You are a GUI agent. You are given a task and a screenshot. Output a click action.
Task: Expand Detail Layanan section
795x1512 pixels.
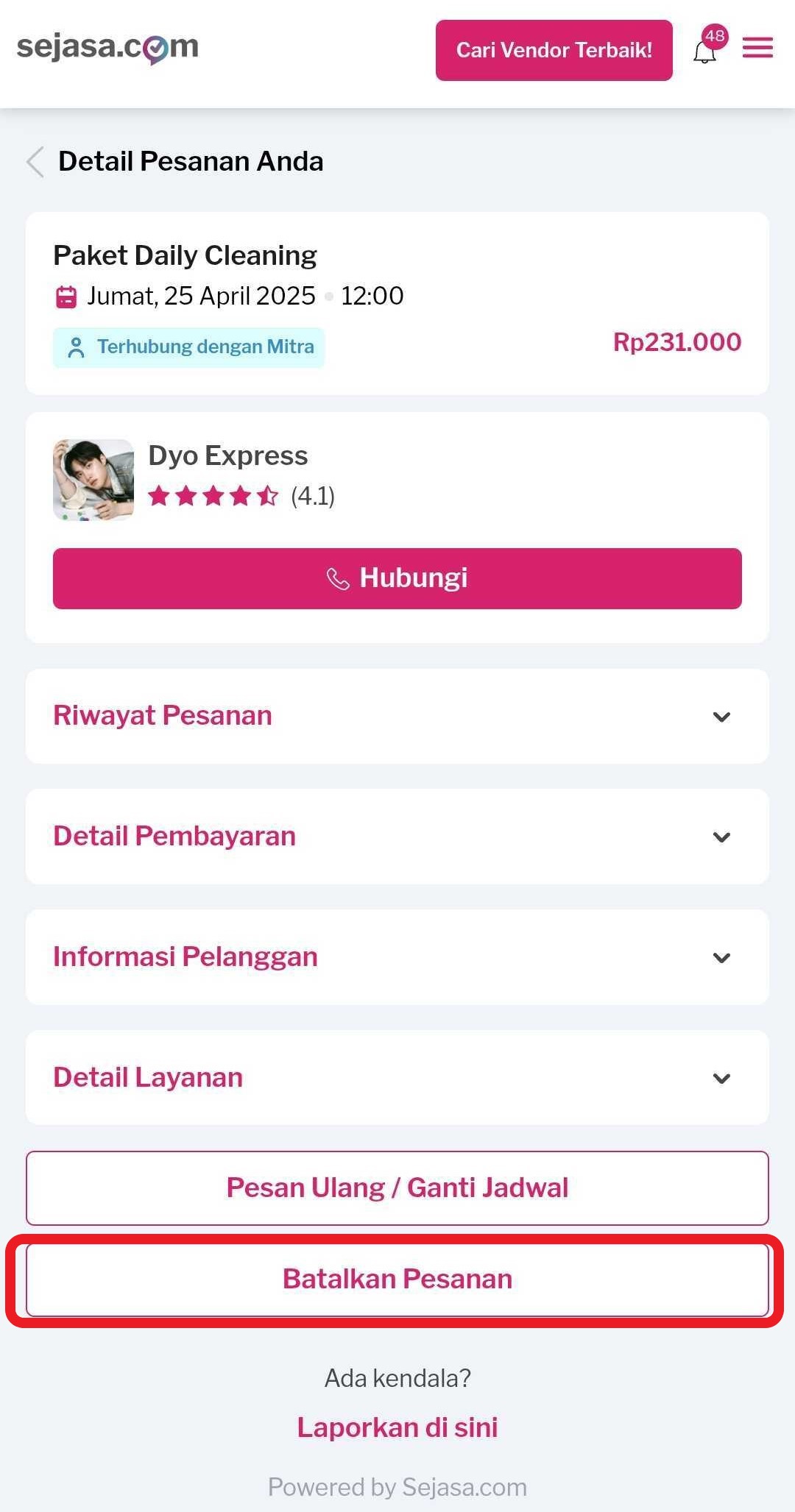[x=397, y=1078]
